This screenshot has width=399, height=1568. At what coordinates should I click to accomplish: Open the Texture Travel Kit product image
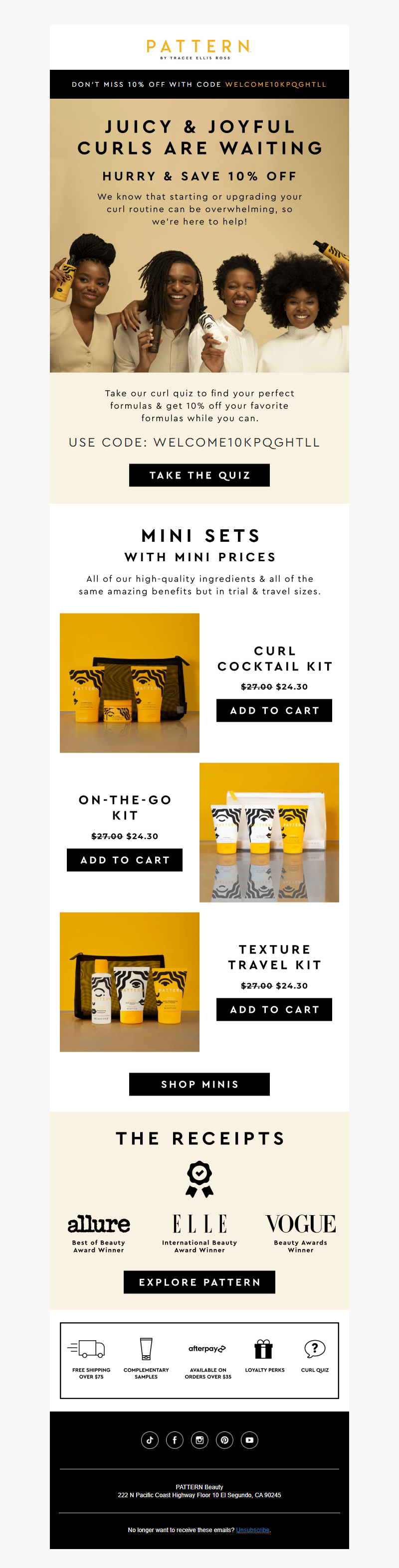pyautogui.click(x=129, y=982)
